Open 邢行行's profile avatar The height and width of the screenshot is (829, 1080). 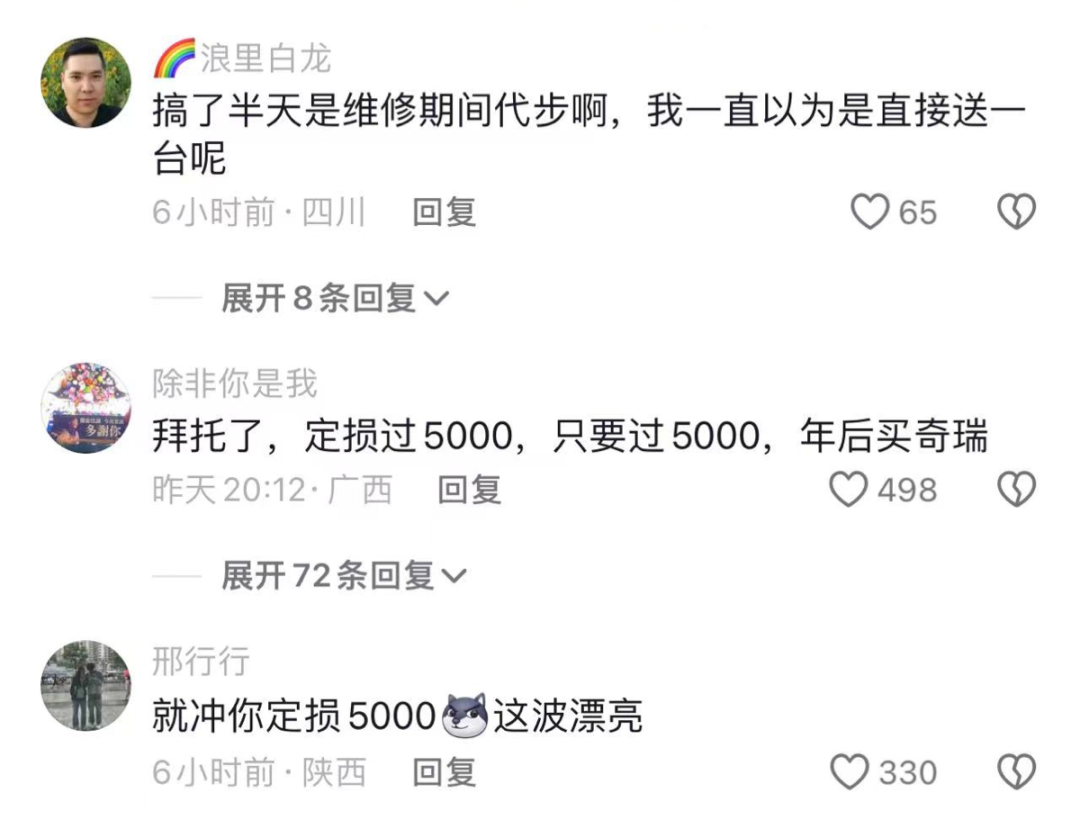click(x=86, y=685)
